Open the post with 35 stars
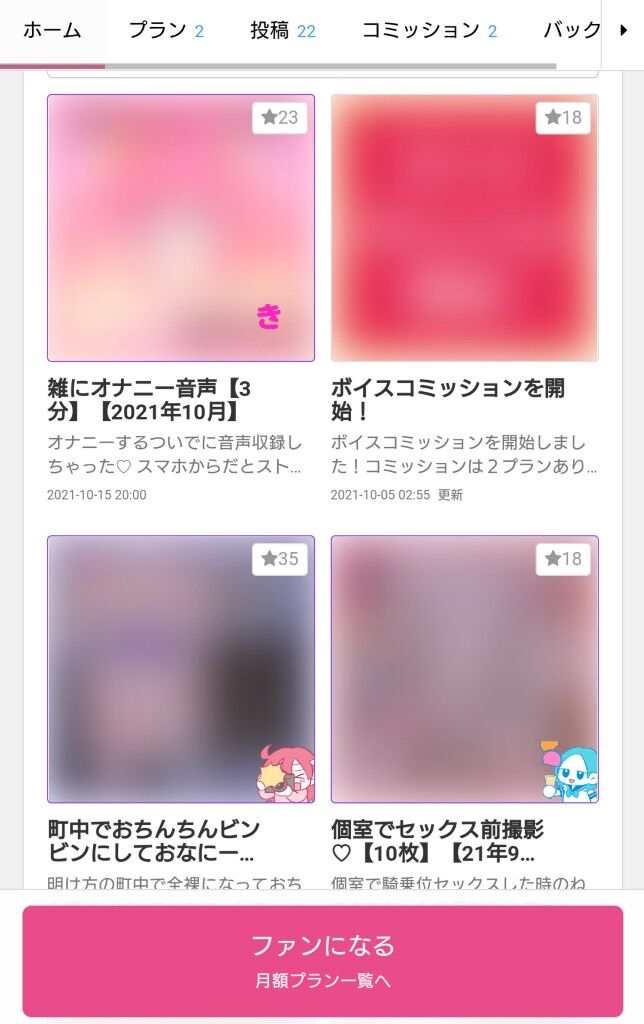 click(180, 669)
